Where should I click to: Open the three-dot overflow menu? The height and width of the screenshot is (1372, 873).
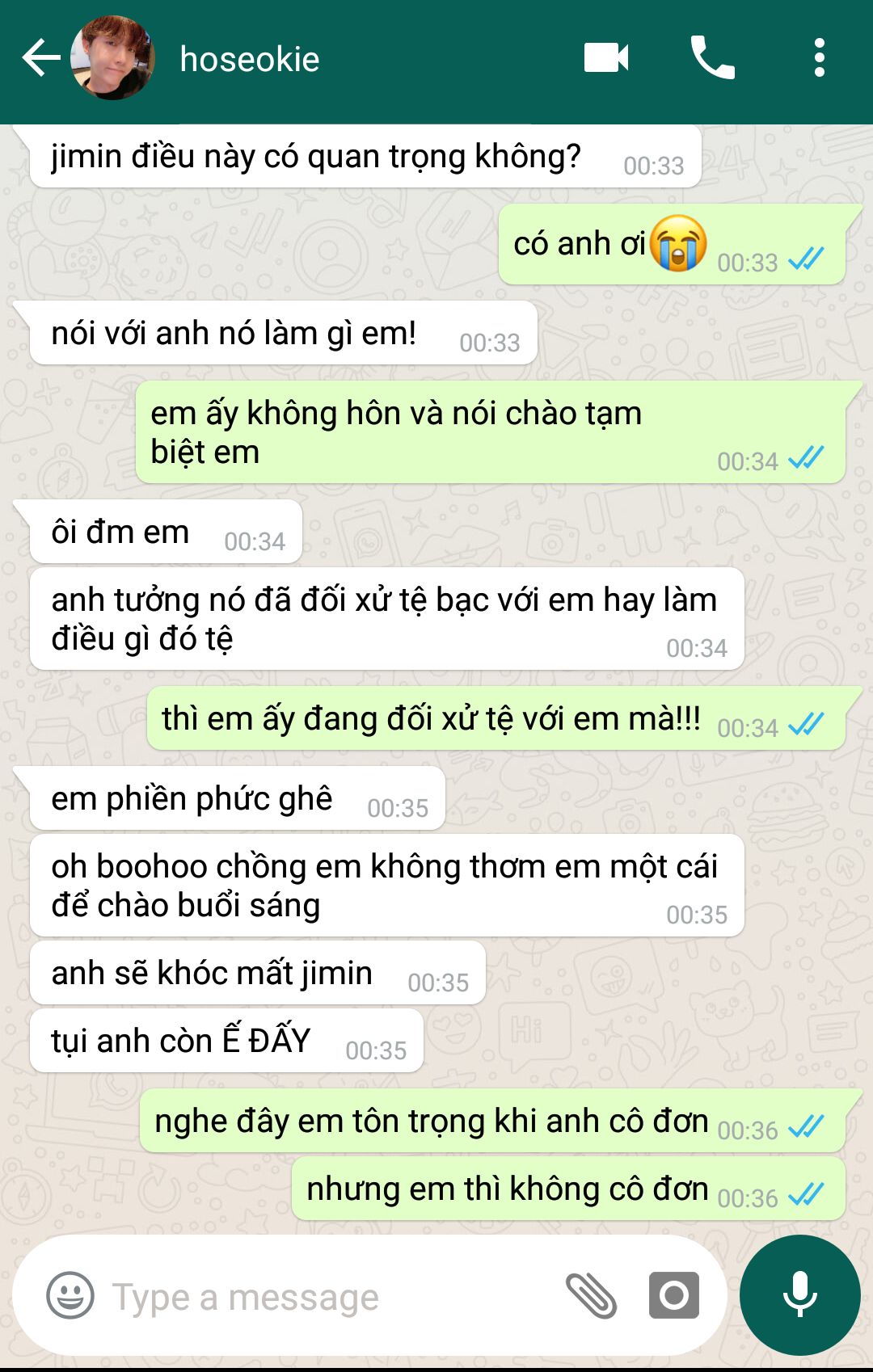[x=820, y=58]
